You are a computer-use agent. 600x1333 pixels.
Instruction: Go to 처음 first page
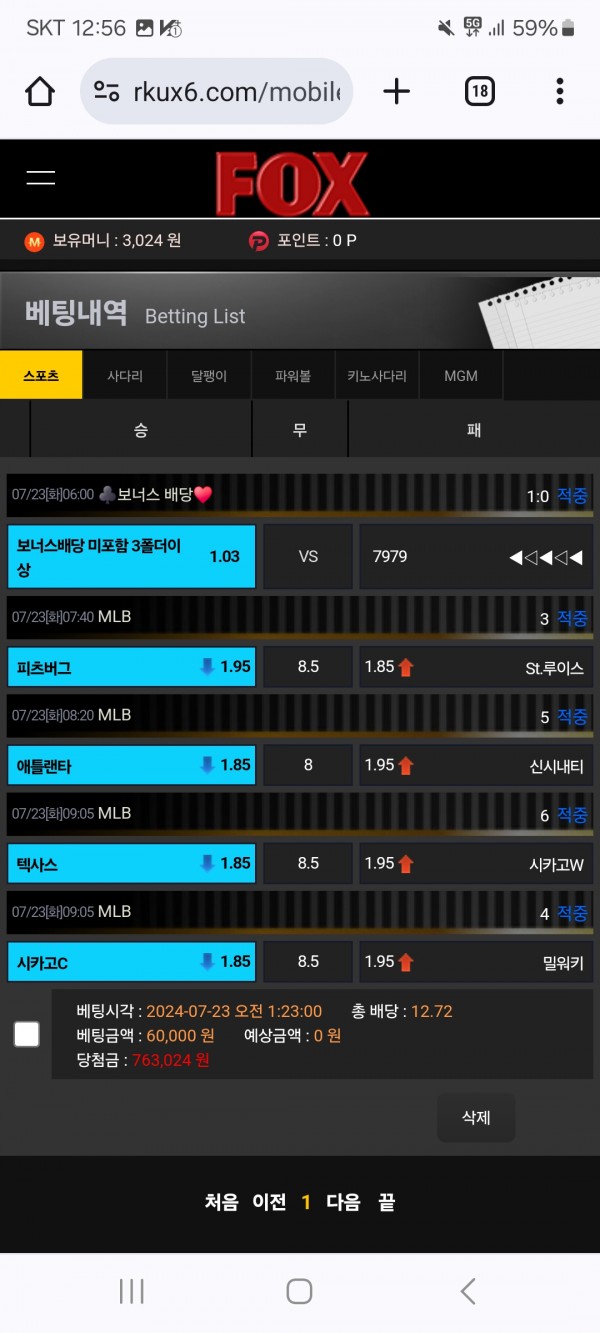pyautogui.click(x=222, y=1202)
